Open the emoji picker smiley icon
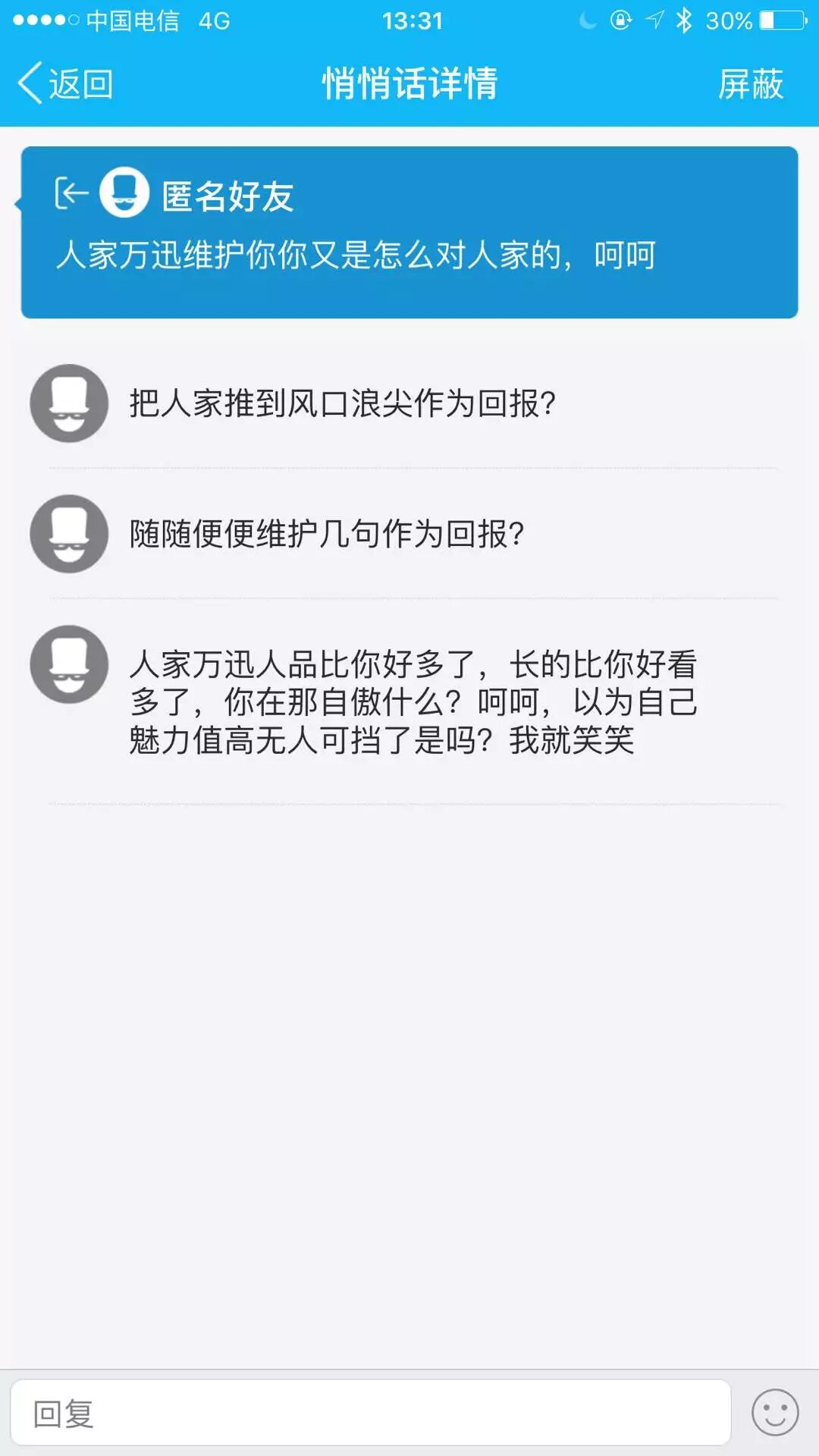819x1456 pixels. coord(774,1412)
